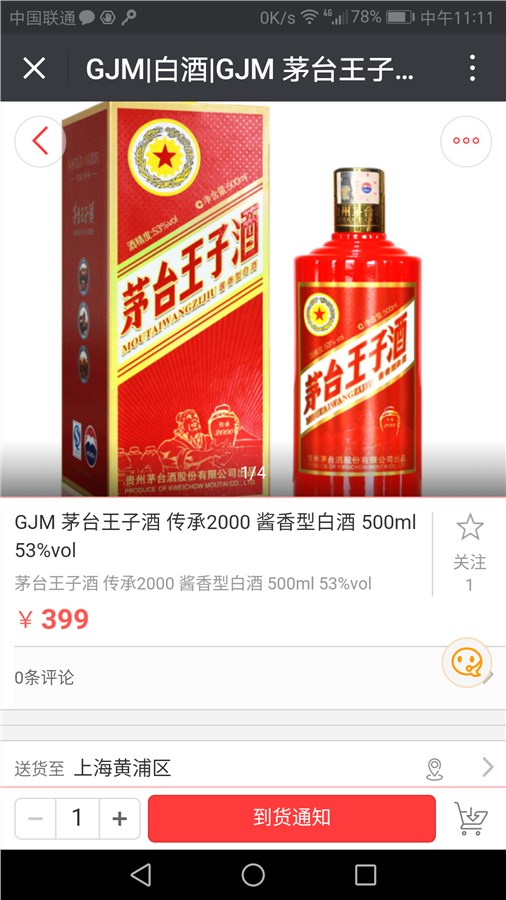The image size is (506, 900).
Task: Tap the system home button
Action: 253,875
